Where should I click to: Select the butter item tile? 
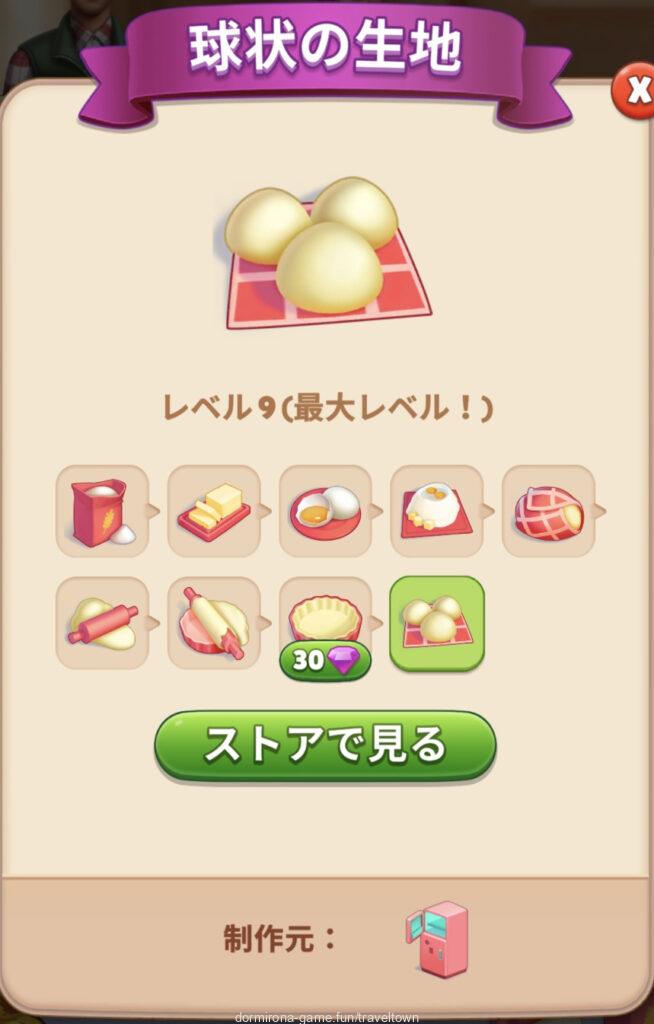(x=213, y=511)
